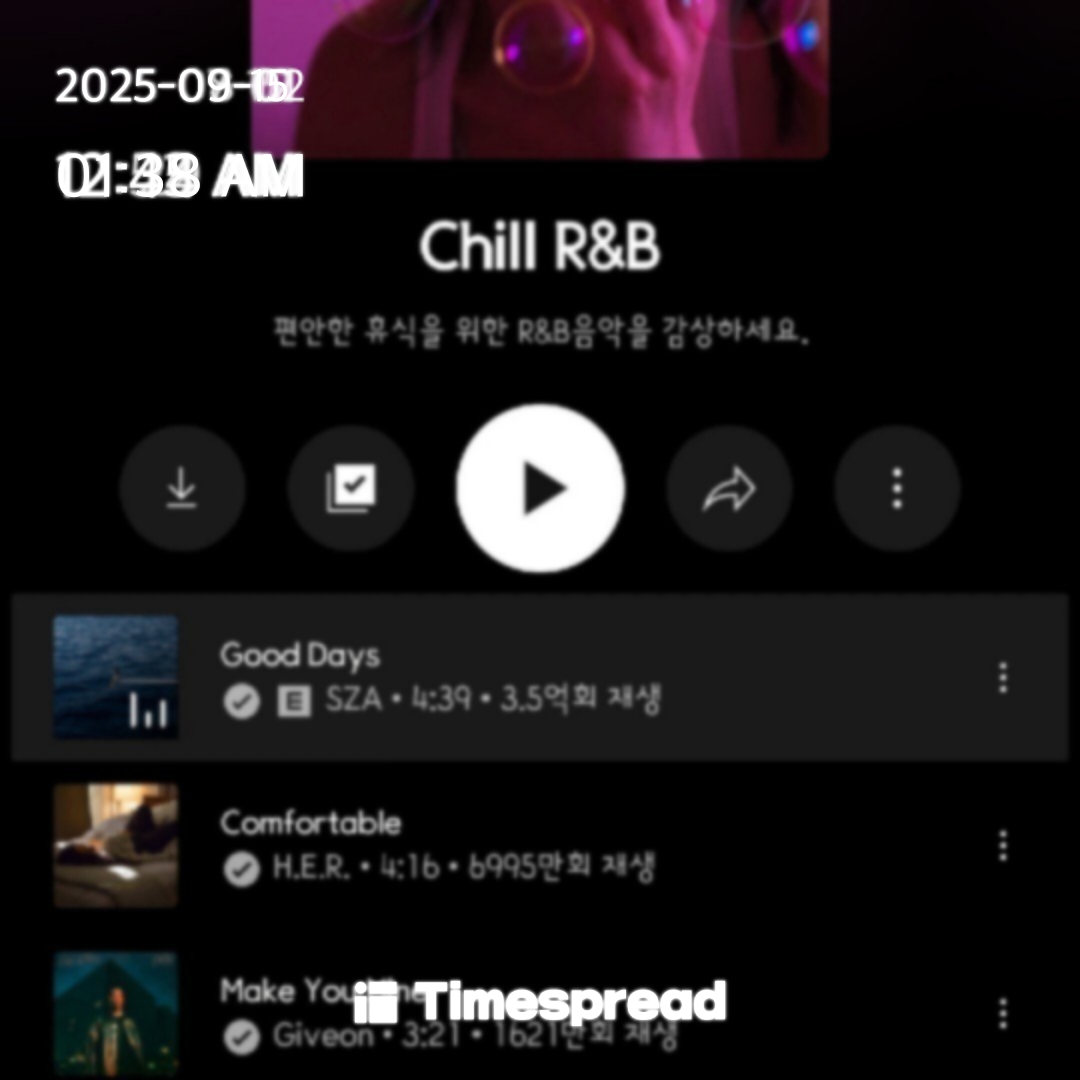The height and width of the screenshot is (1080, 1080).
Task: Download the Chill R&B playlist
Action: 182,489
